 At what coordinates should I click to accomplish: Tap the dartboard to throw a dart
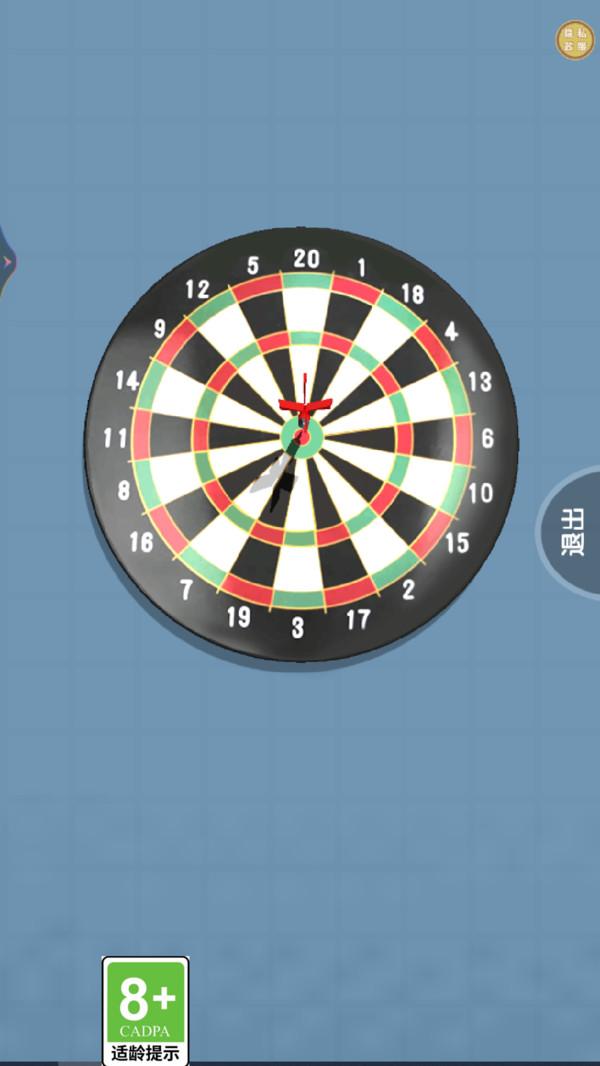click(301, 440)
